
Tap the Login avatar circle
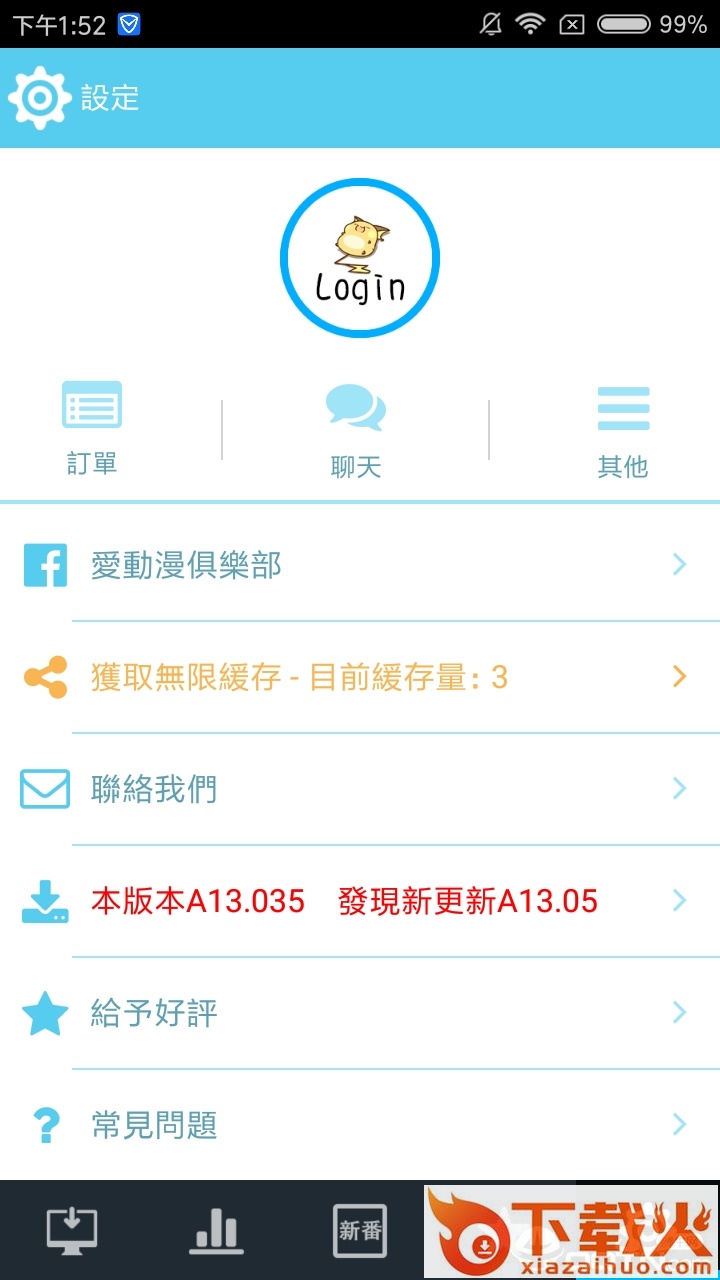(x=360, y=258)
